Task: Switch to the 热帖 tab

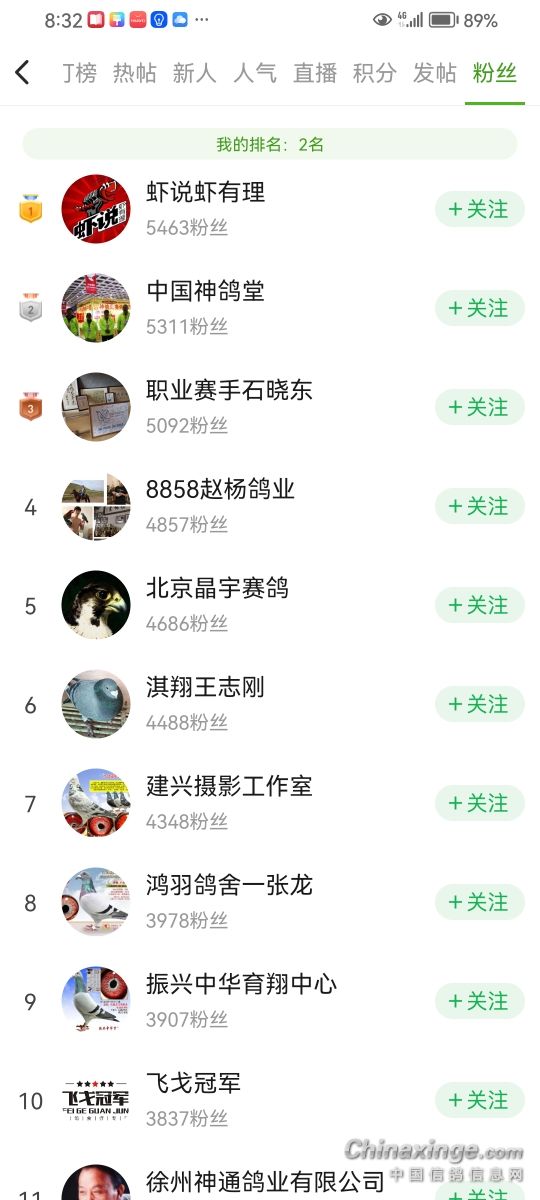Action: (x=134, y=73)
